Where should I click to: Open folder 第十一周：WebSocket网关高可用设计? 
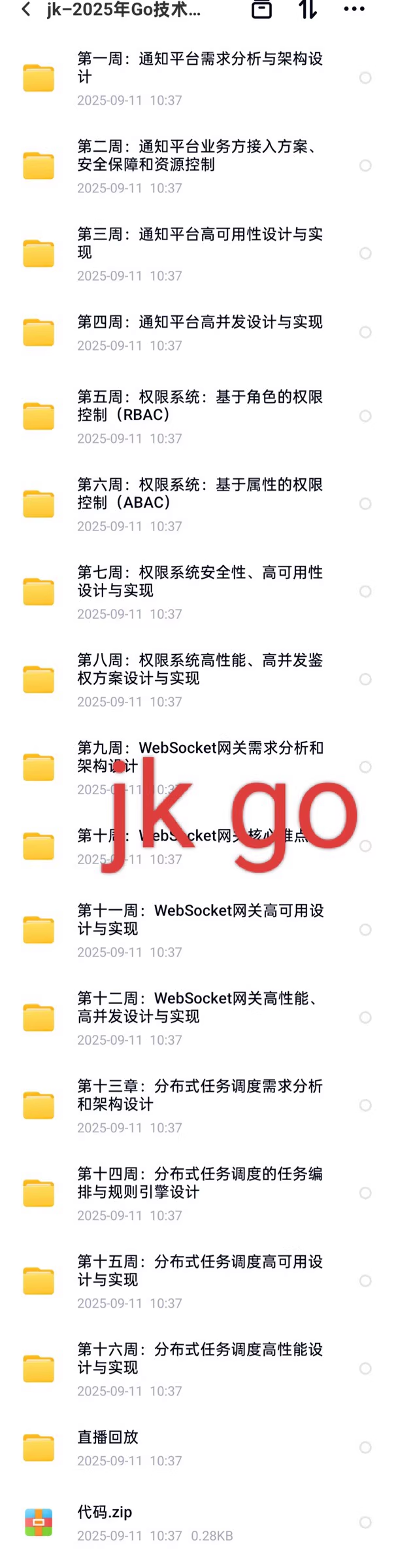(x=199, y=920)
